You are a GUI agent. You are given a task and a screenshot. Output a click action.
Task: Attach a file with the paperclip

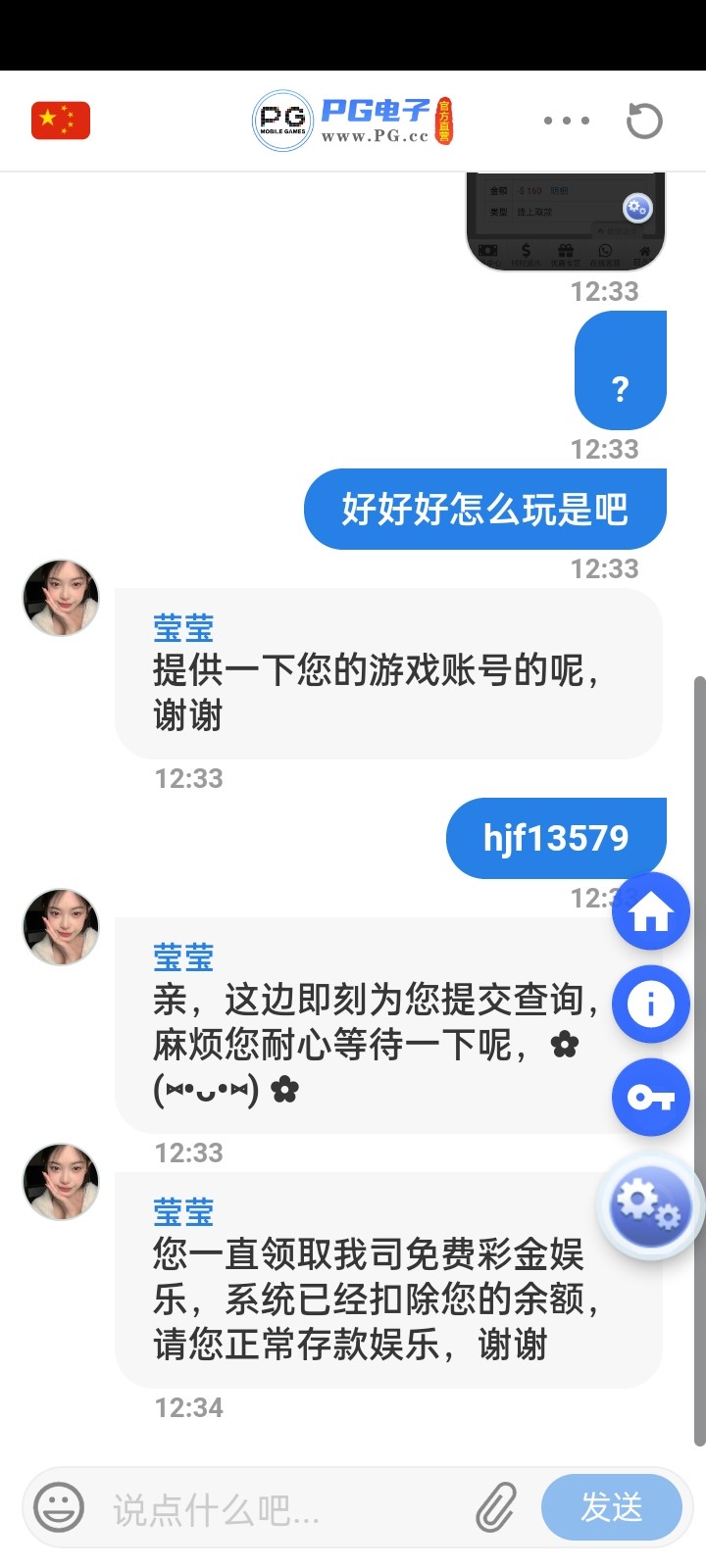point(496,1507)
